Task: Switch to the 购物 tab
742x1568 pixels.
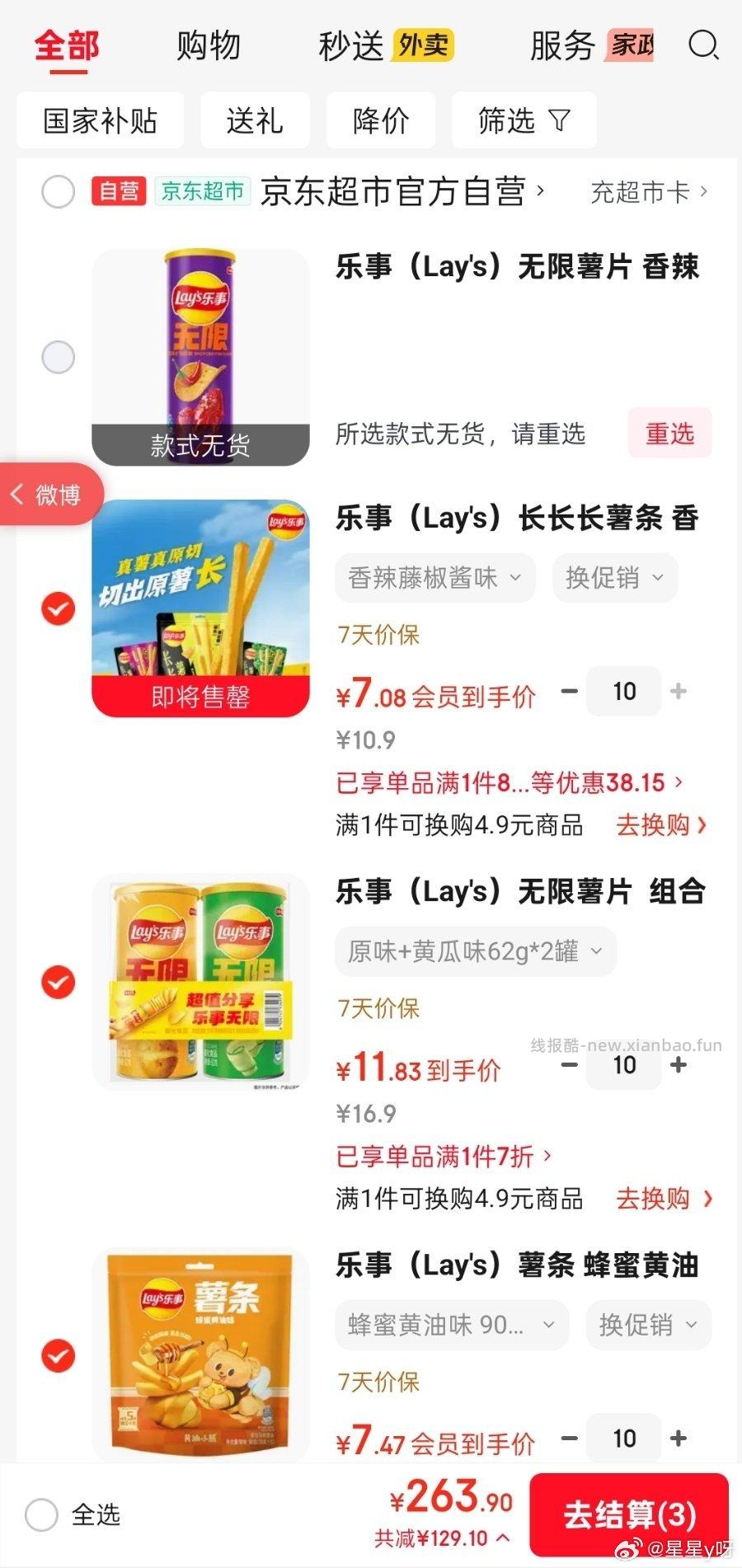Action: click(209, 45)
